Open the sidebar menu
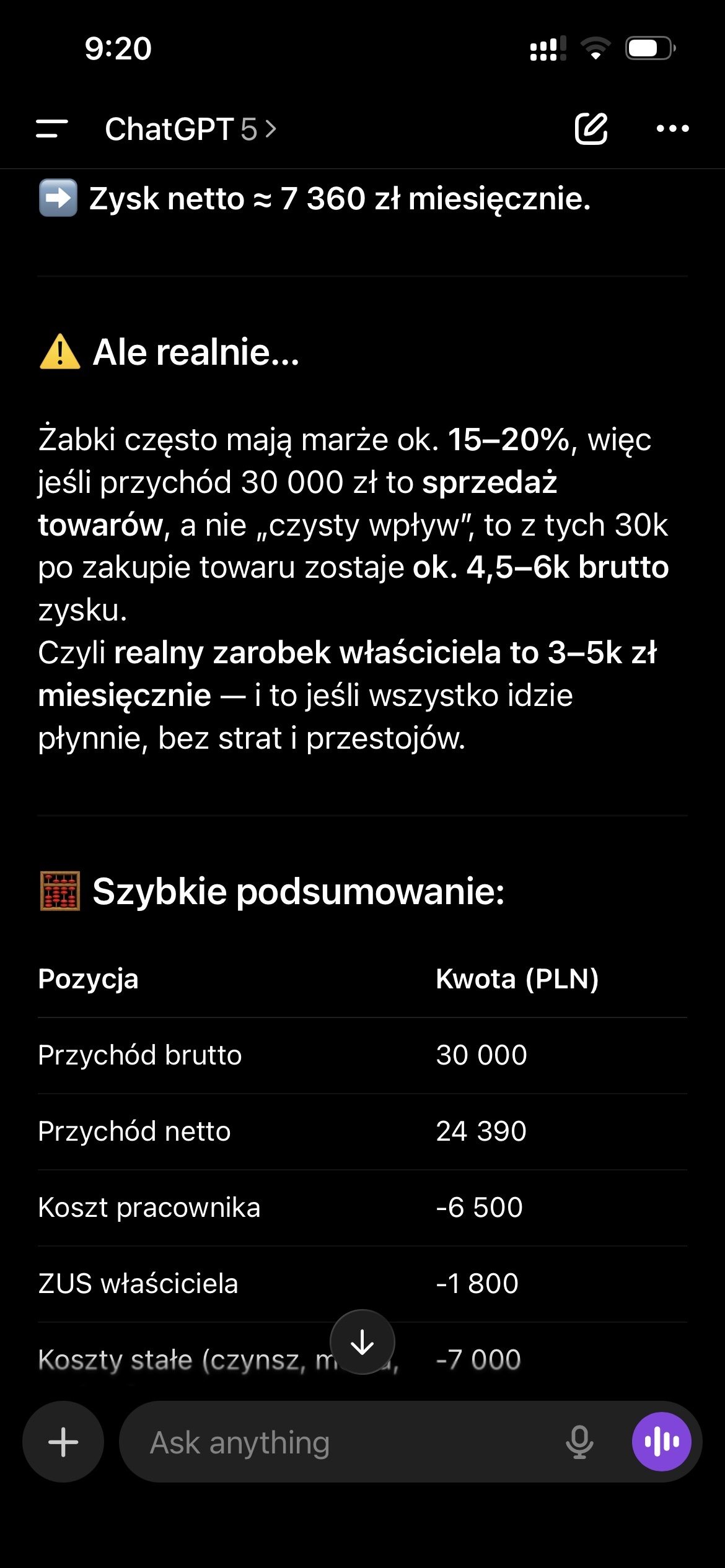The width and height of the screenshot is (725, 1568). (x=52, y=129)
